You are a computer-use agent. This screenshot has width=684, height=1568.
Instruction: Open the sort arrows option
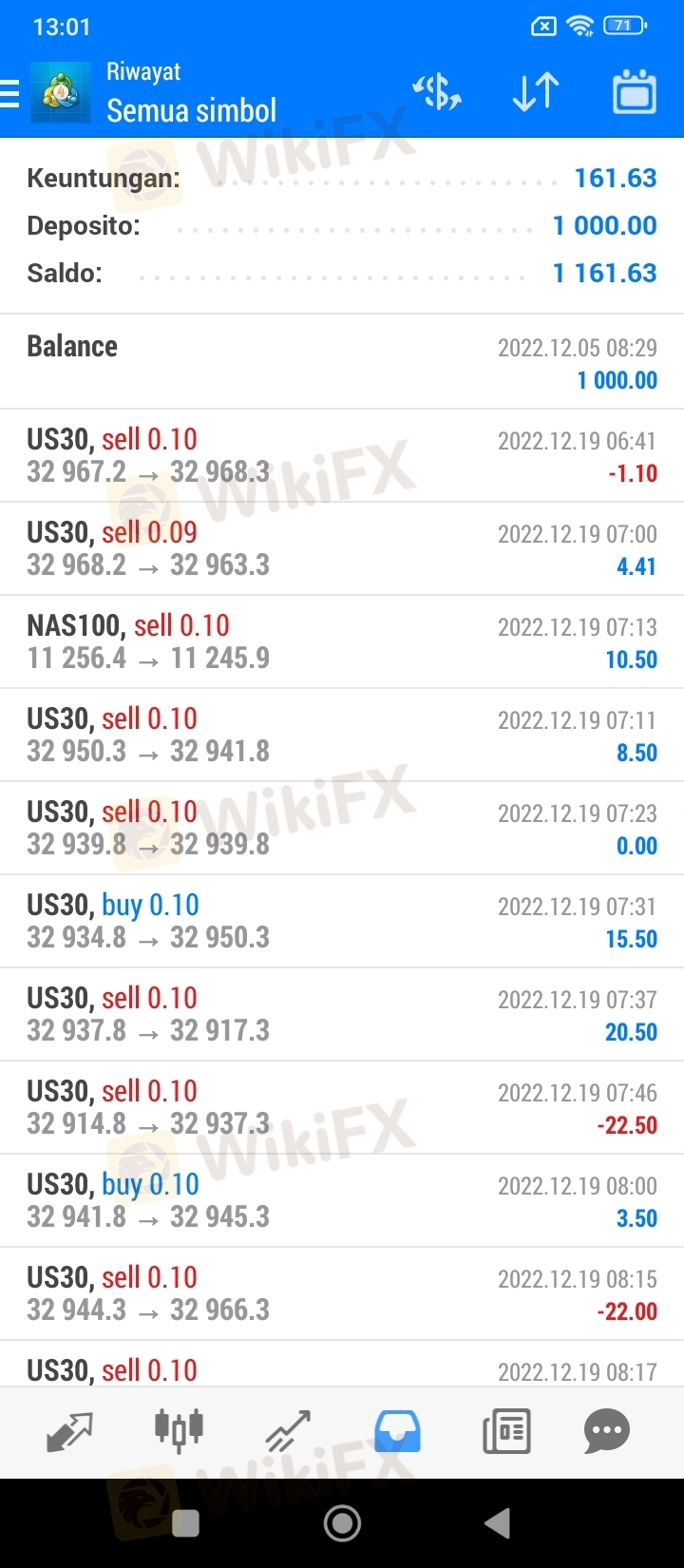[x=536, y=92]
